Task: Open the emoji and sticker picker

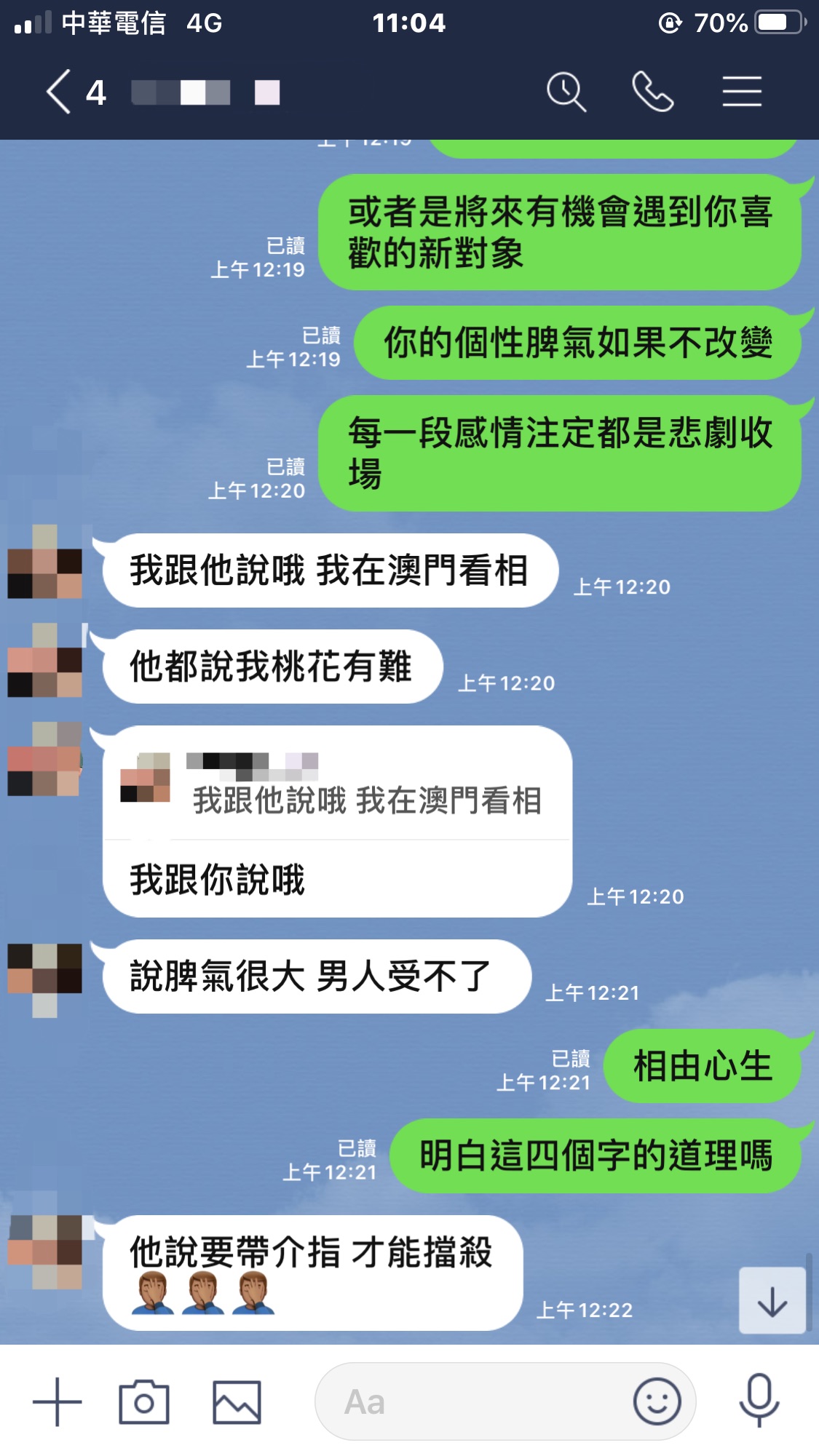Action: 657,1401
